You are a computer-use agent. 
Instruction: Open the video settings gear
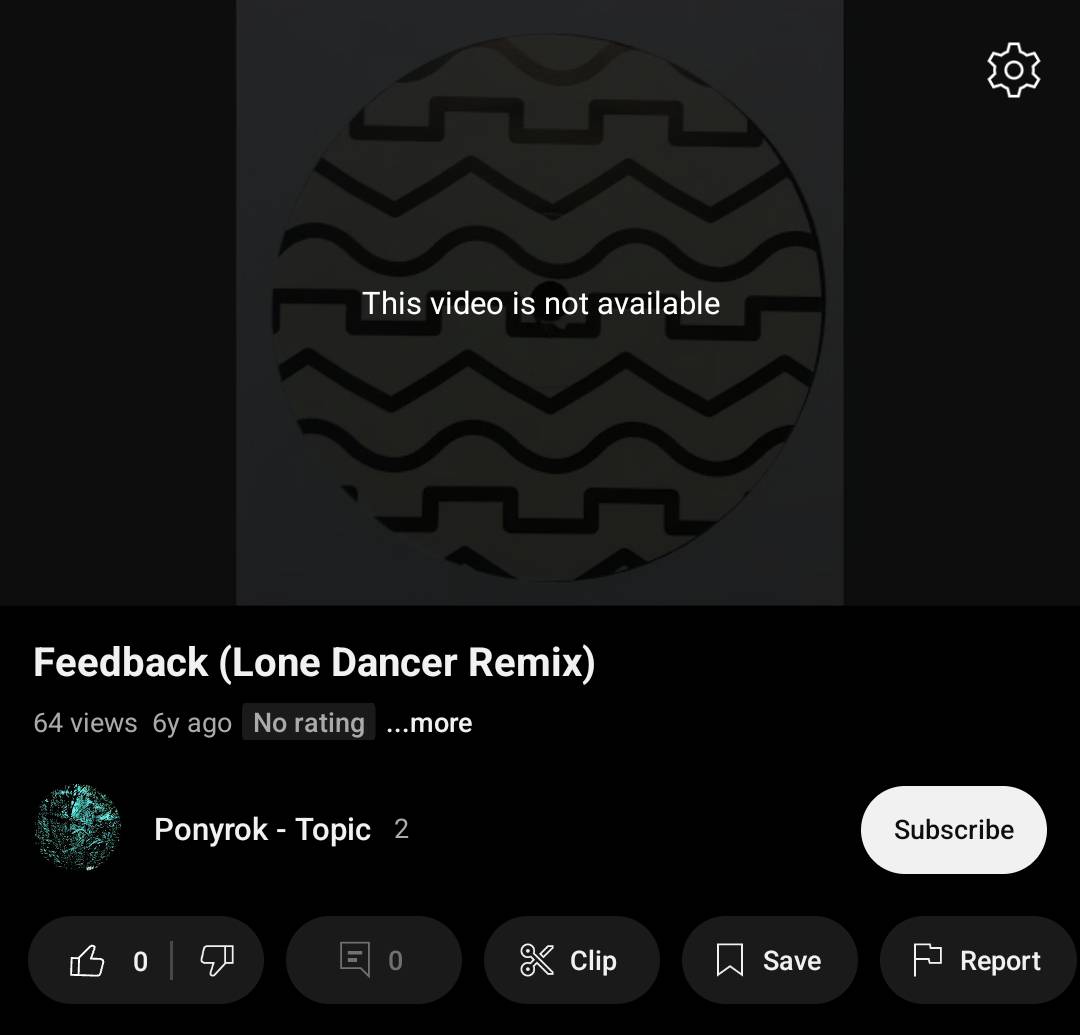pyautogui.click(x=1013, y=70)
